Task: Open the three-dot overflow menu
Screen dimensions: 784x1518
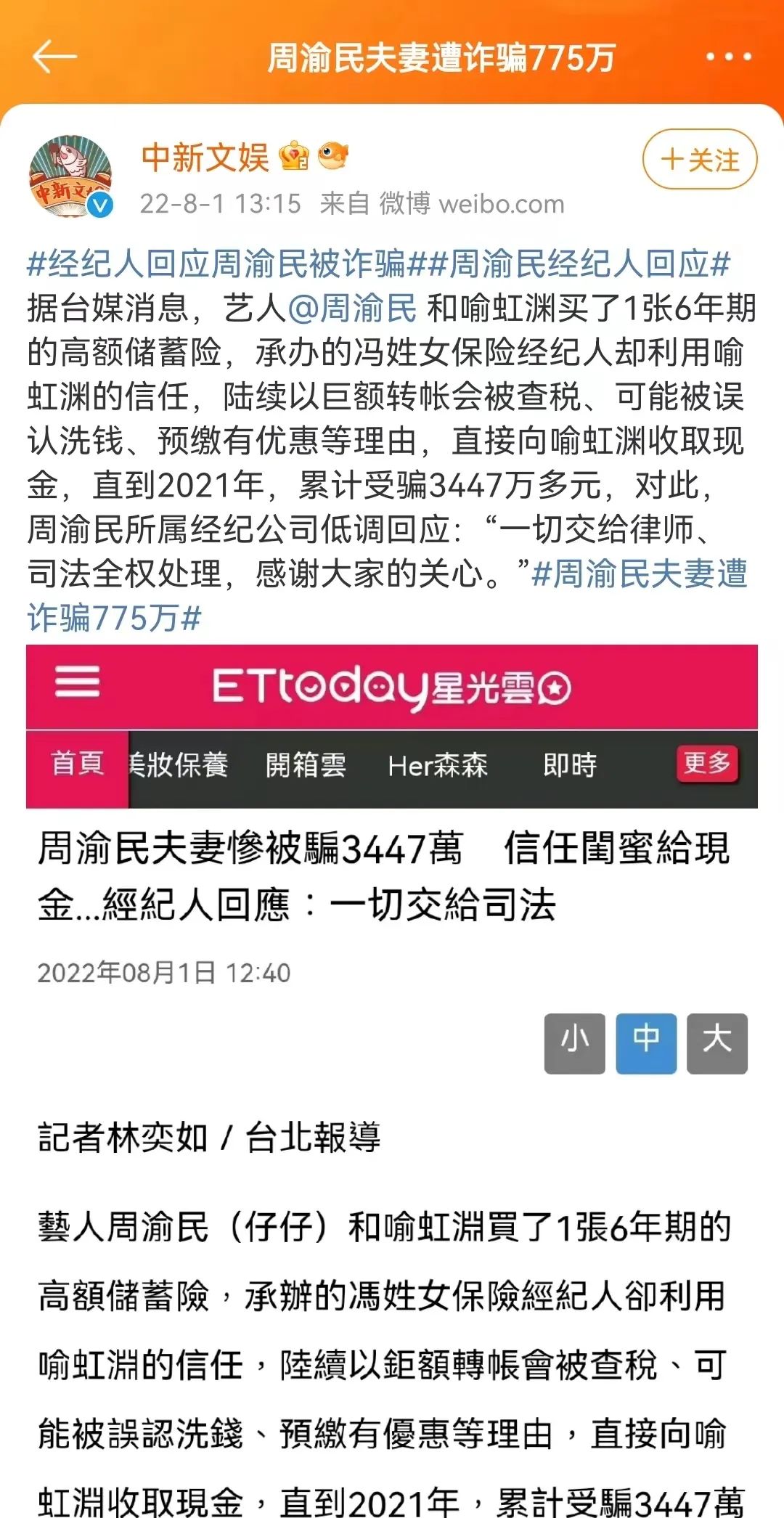Action: tap(728, 57)
